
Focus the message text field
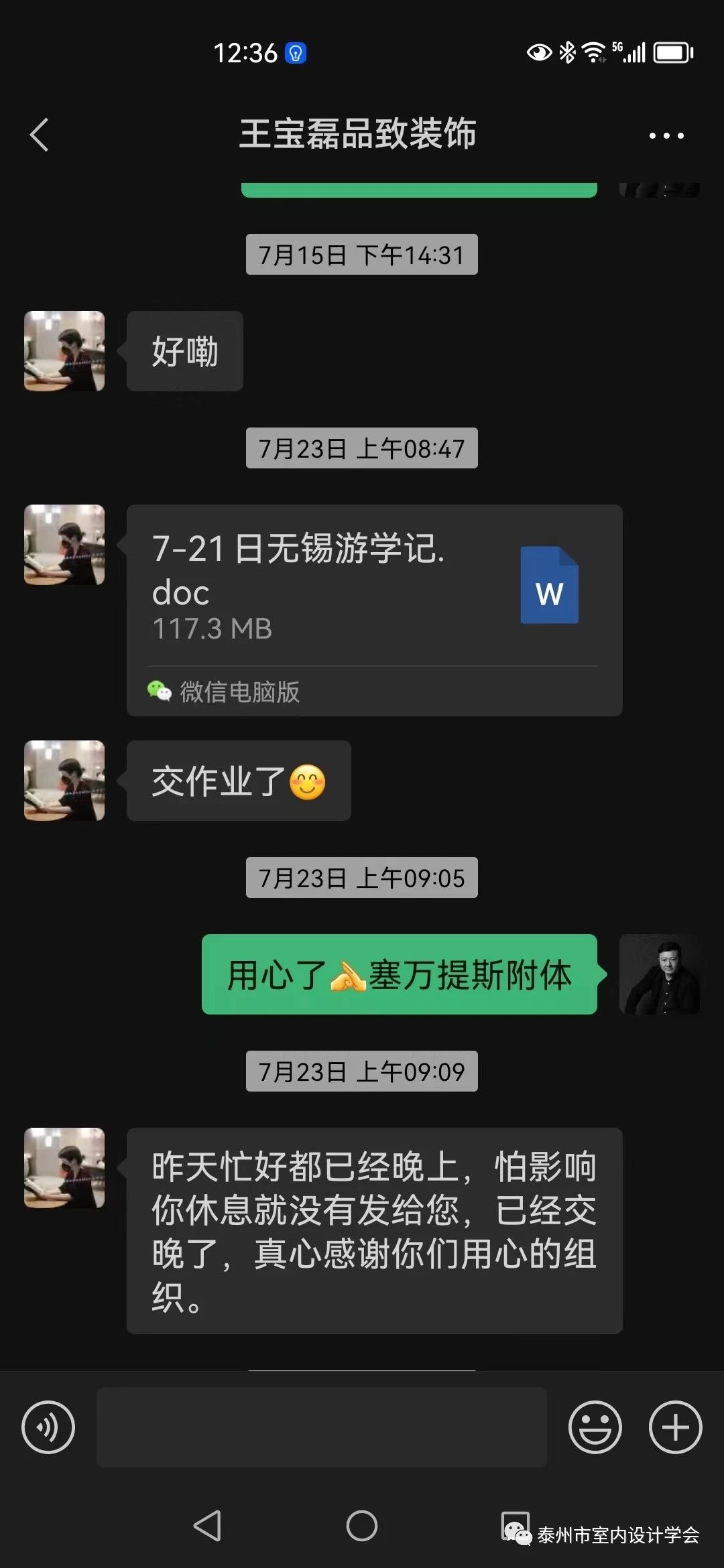322,1427
